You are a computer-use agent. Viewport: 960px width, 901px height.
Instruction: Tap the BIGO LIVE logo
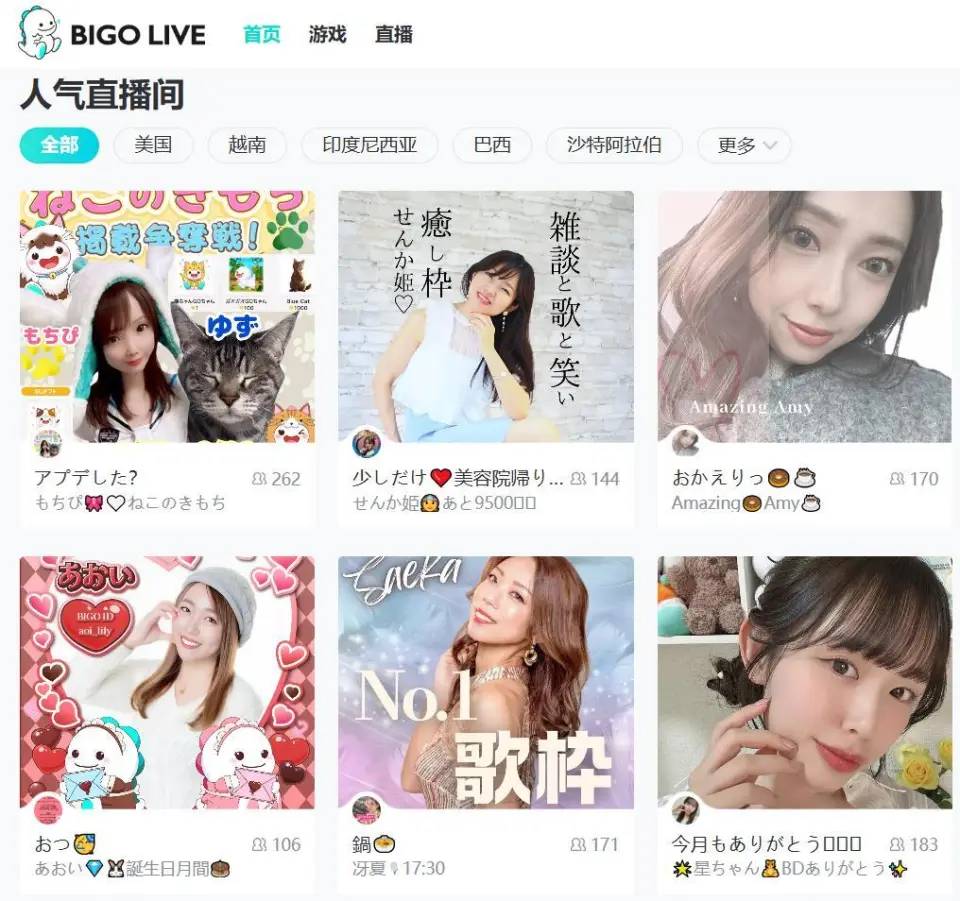click(112, 34)
